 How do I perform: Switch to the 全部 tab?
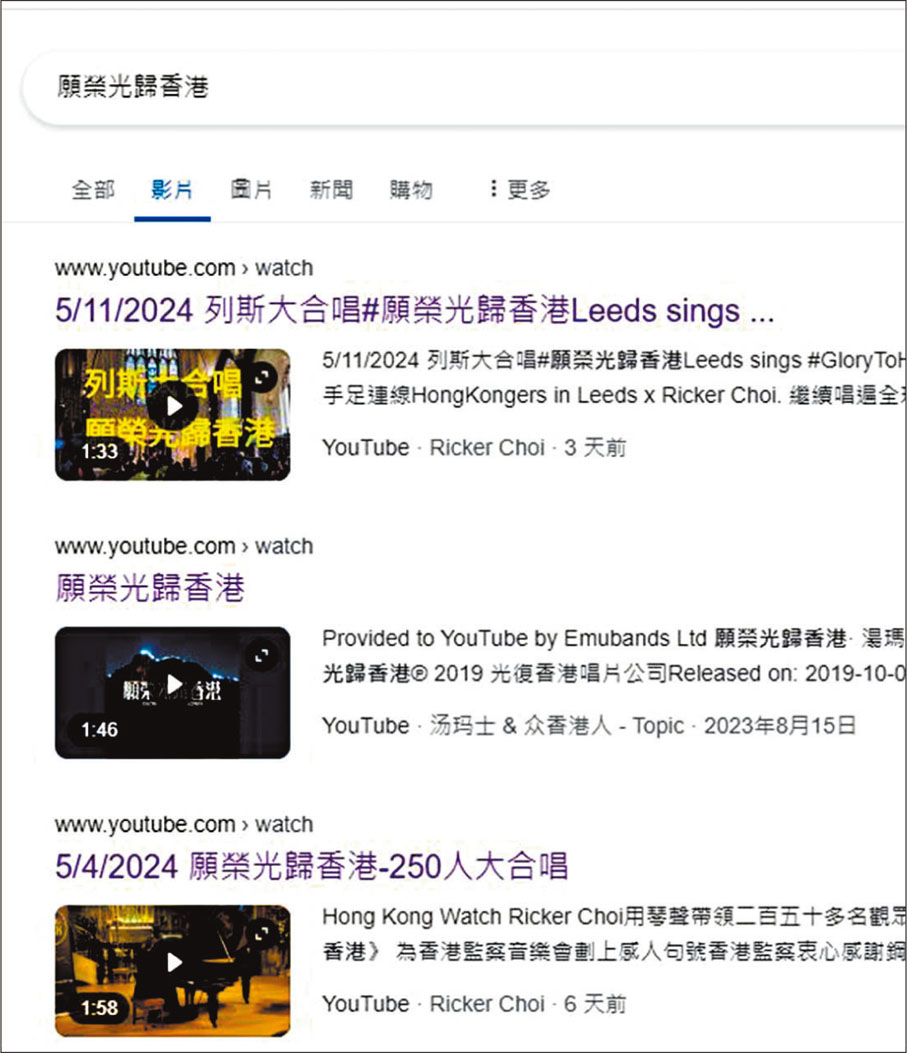click(x=93, y=190)
